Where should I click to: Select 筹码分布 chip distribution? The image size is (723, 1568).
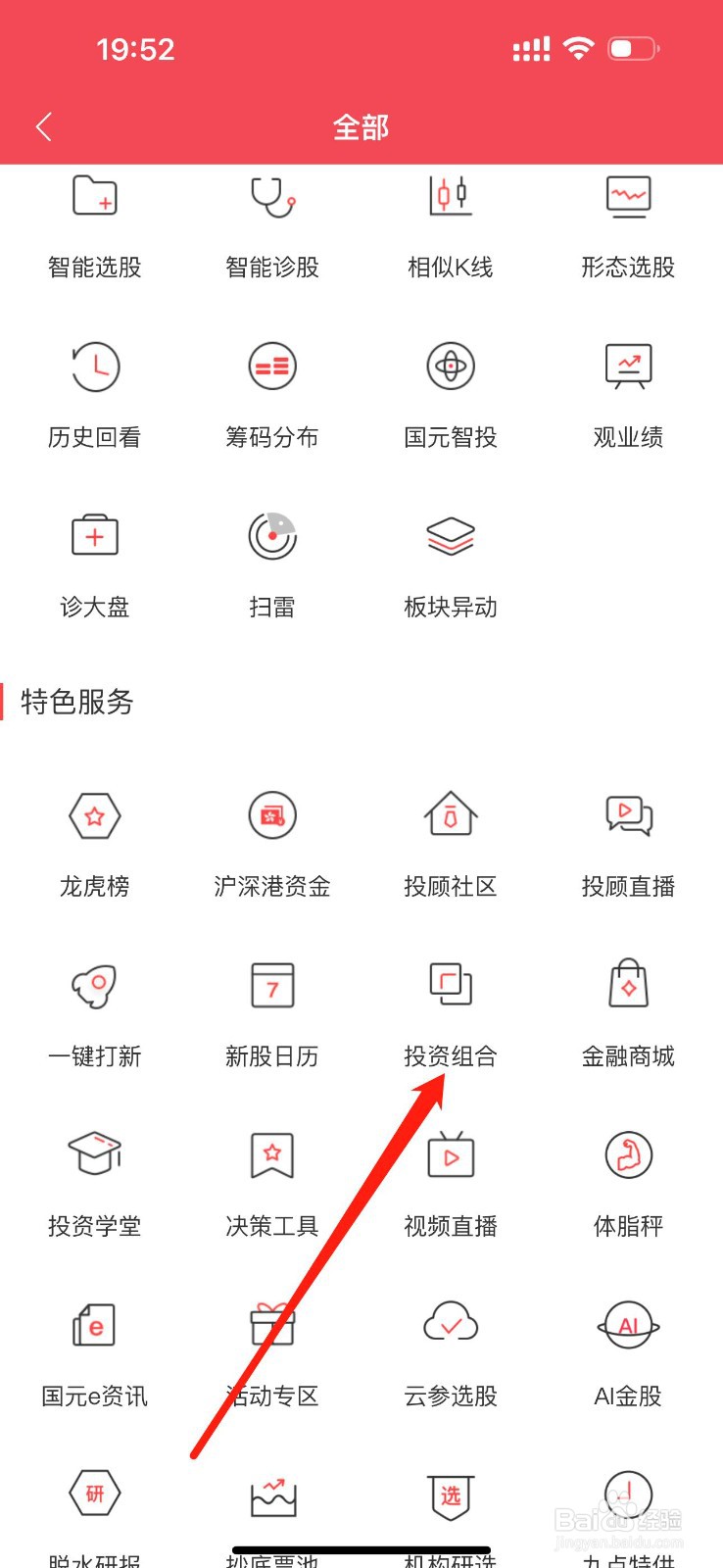coord(271,390)
